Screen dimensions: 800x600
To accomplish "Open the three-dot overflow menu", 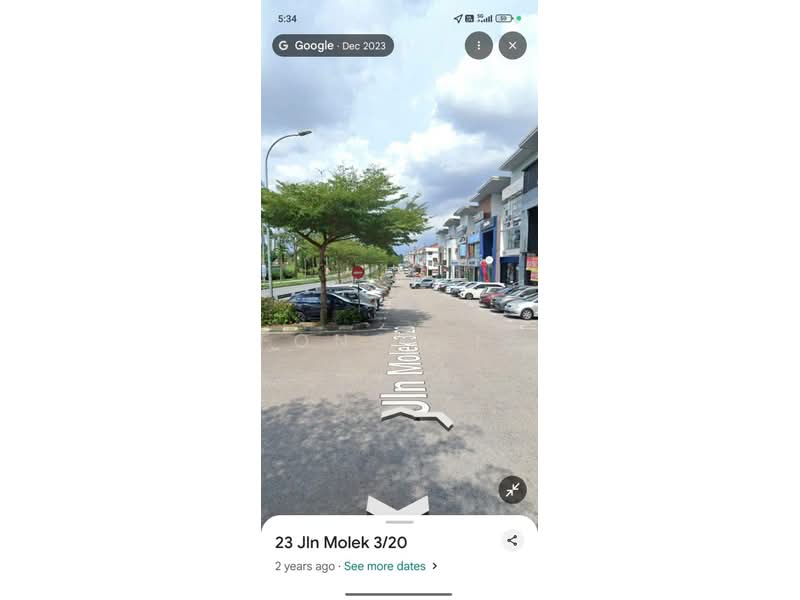I will point(478,45).
